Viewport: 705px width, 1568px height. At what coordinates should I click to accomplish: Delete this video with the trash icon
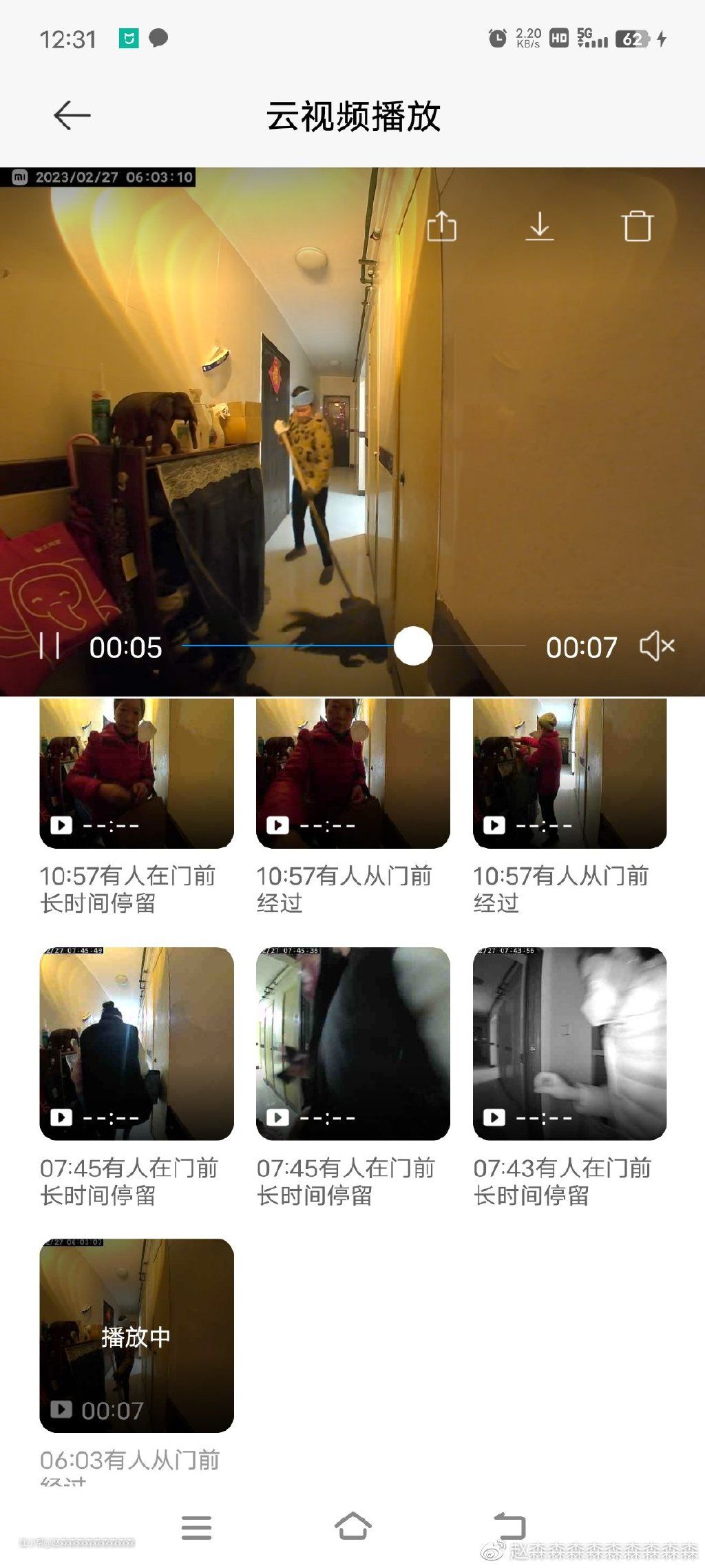[637, 226]
